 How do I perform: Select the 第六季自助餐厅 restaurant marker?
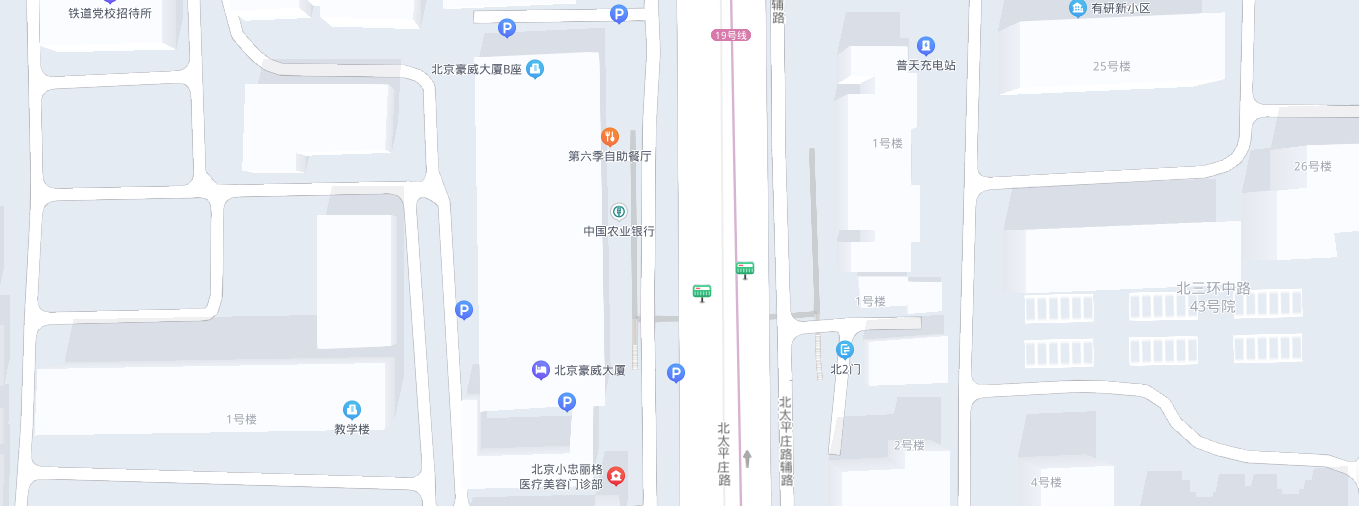[x=609, y=137]
